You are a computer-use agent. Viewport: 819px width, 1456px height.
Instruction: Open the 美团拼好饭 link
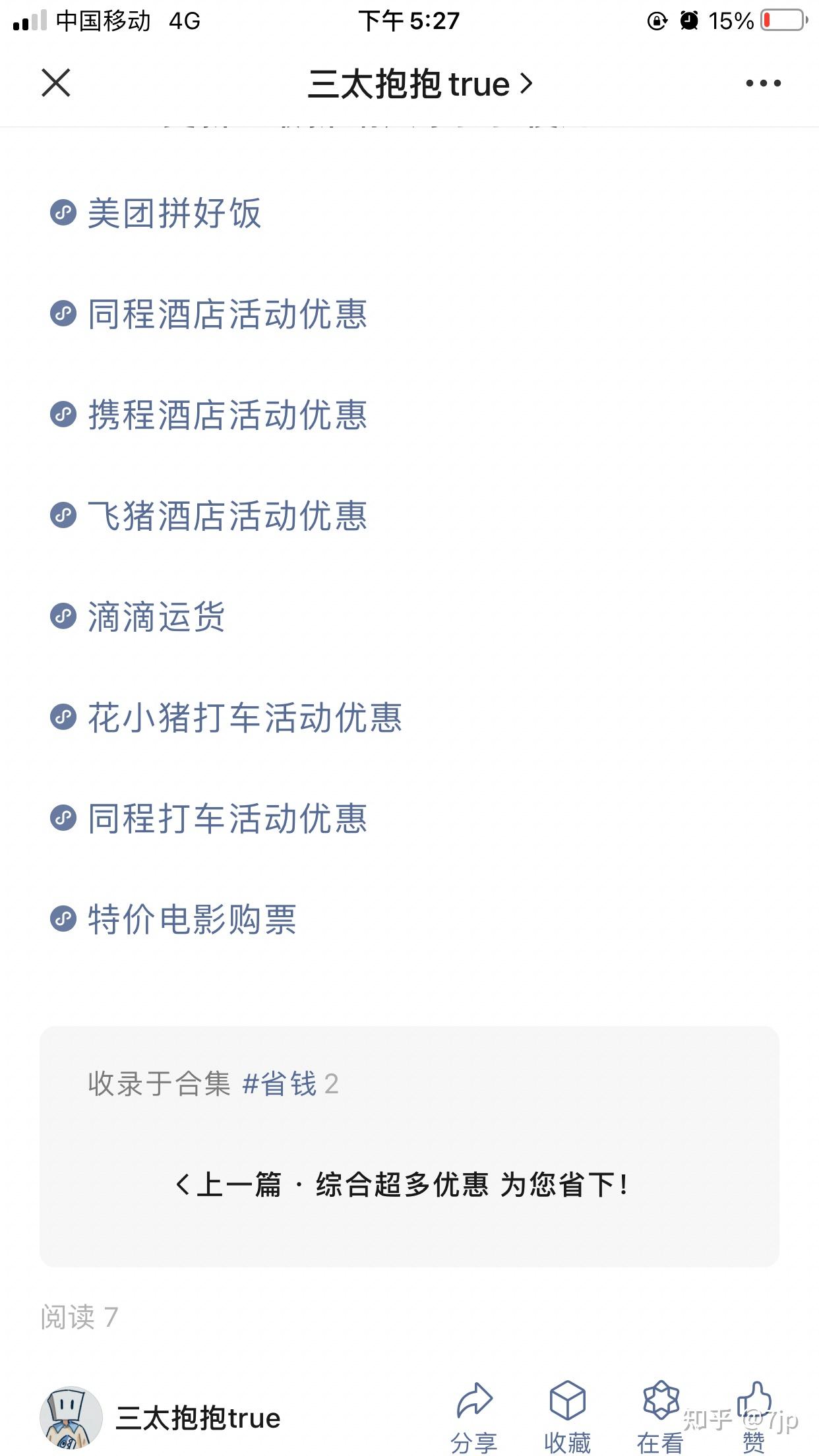tap(156, 213)
